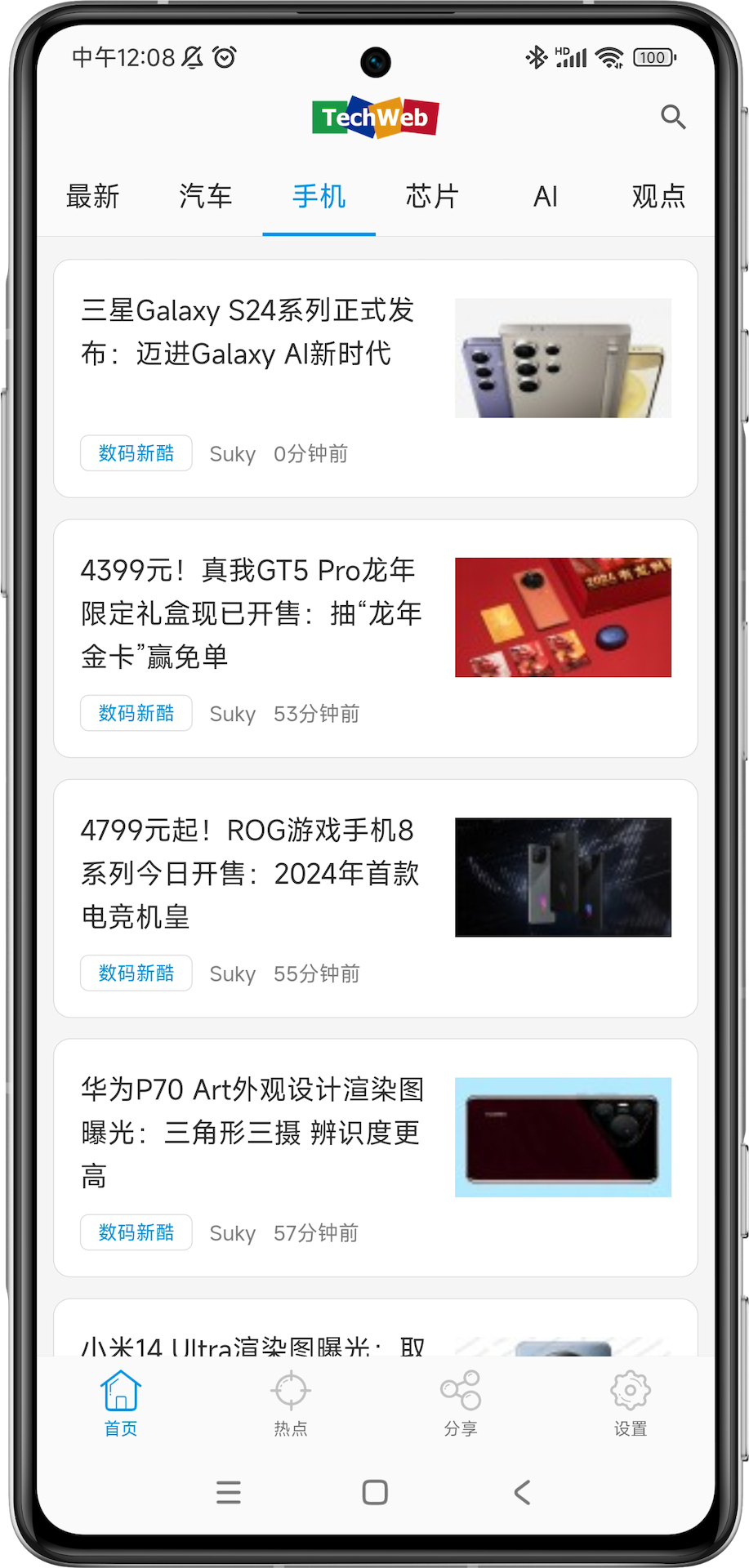Open the 汽车 tab
749x1568 pixels.
pos(206,196)
